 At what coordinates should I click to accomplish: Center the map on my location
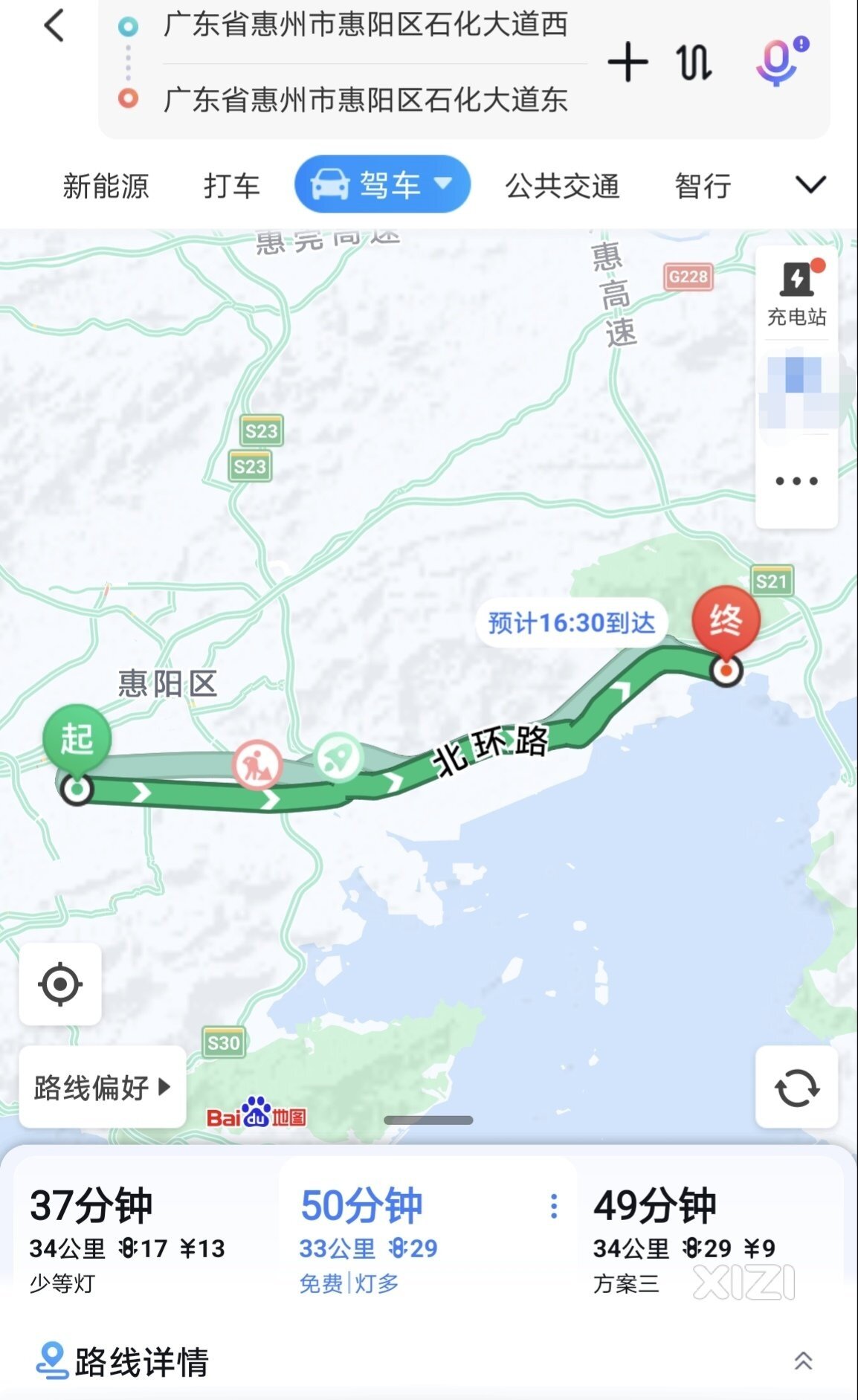[60, 984]
